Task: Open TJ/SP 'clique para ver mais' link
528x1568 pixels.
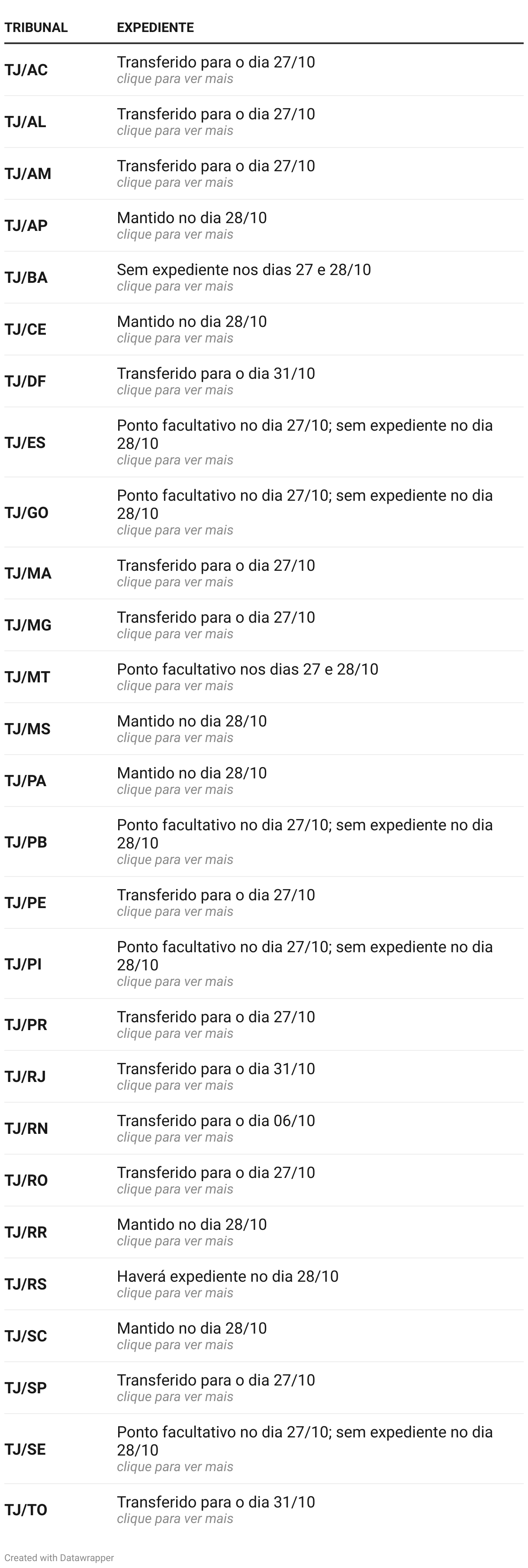Action: coord(175,1396)
